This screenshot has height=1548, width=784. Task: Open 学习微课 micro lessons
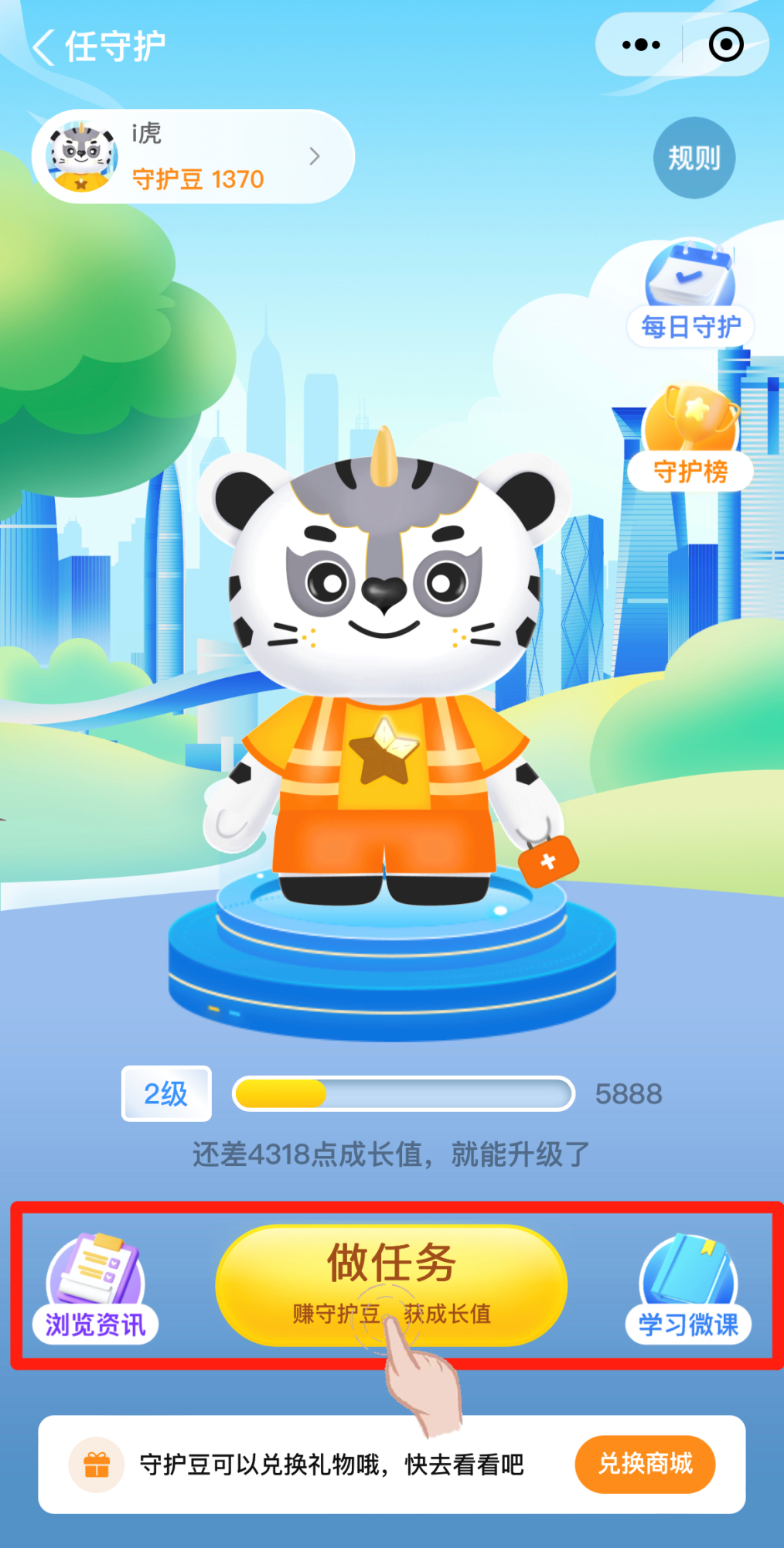[x=688, y=1289]
